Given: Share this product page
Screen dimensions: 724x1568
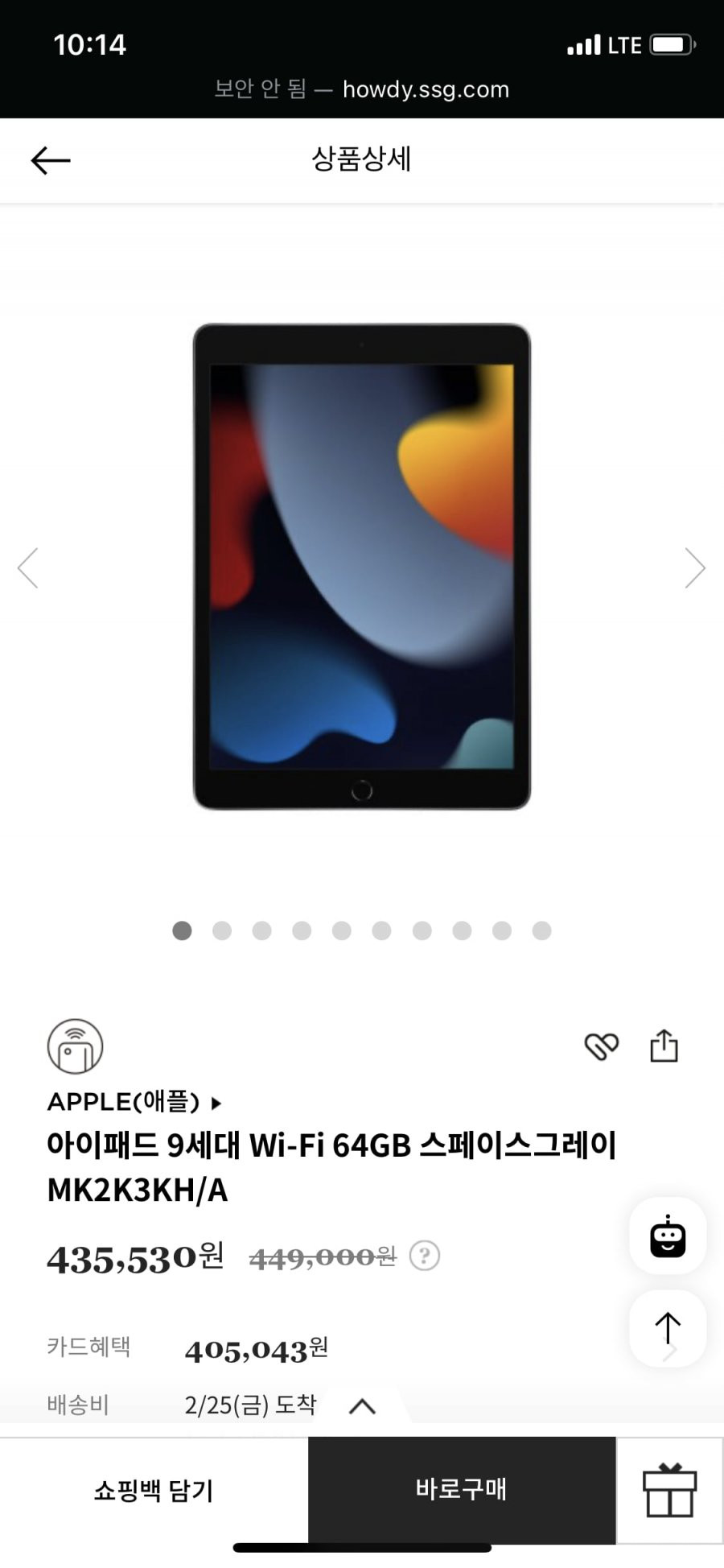Looking at the screenshot, I should tap(664, 1046).
